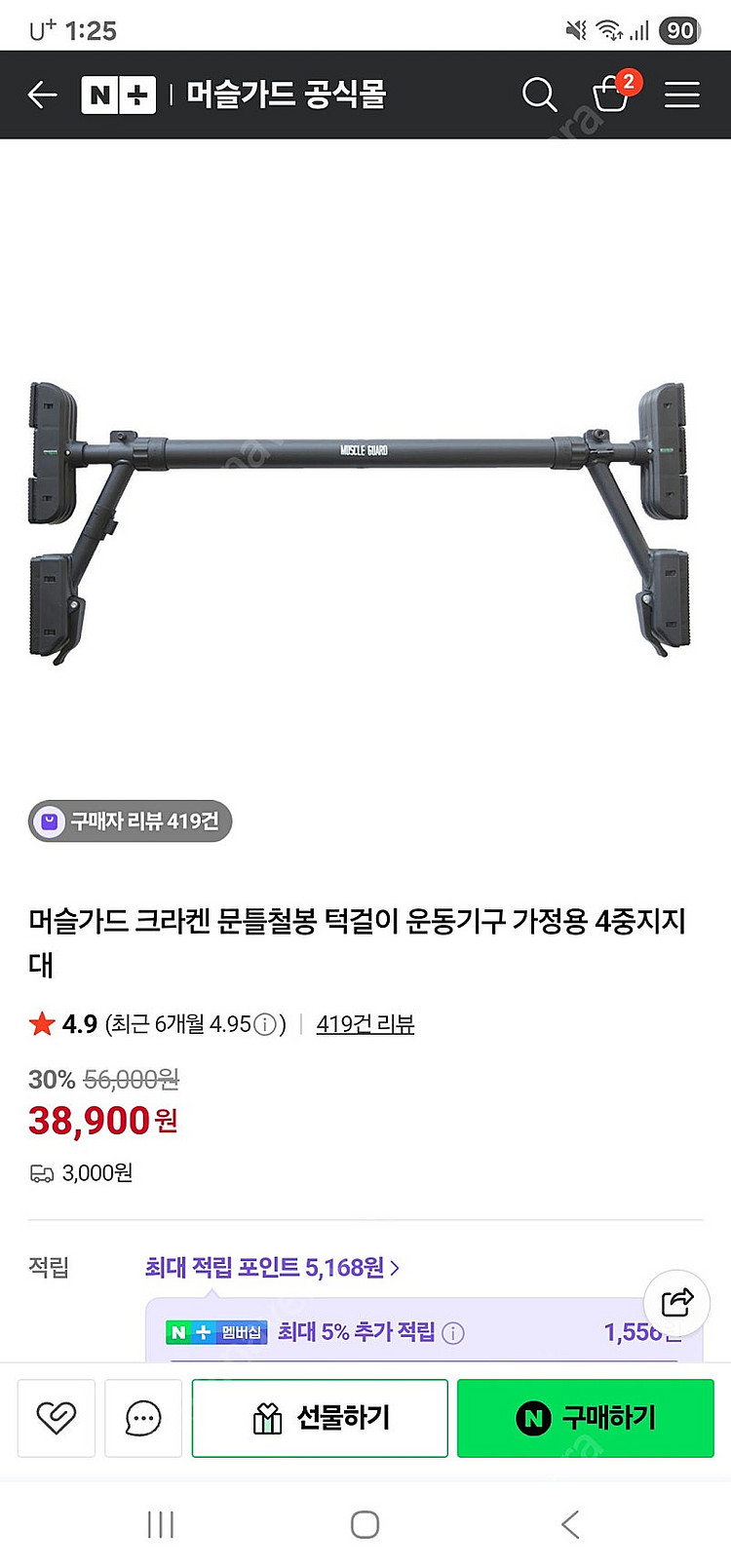Open the shopping cart

point(612,94)
